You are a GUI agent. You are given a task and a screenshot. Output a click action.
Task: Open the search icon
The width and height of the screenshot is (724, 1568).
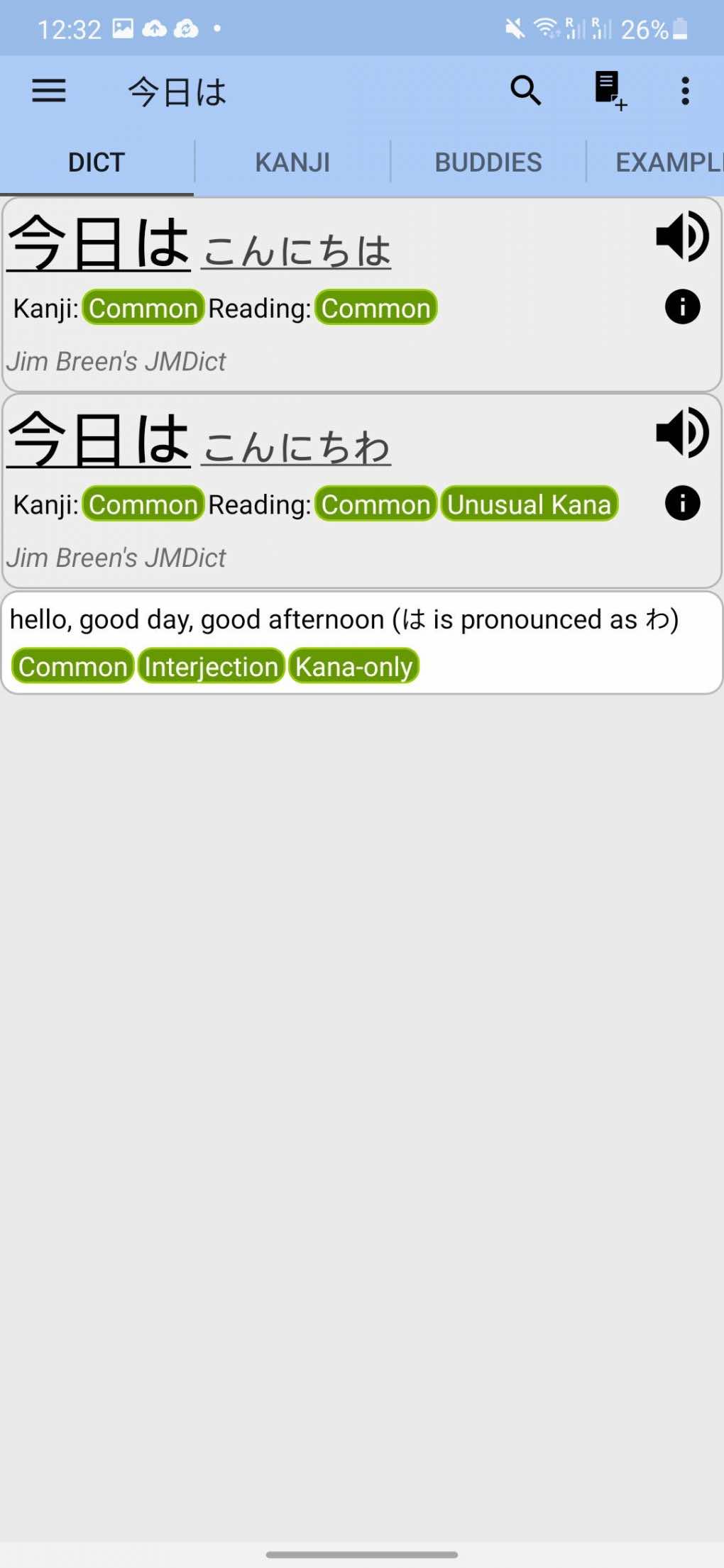(x=525, y=91)
